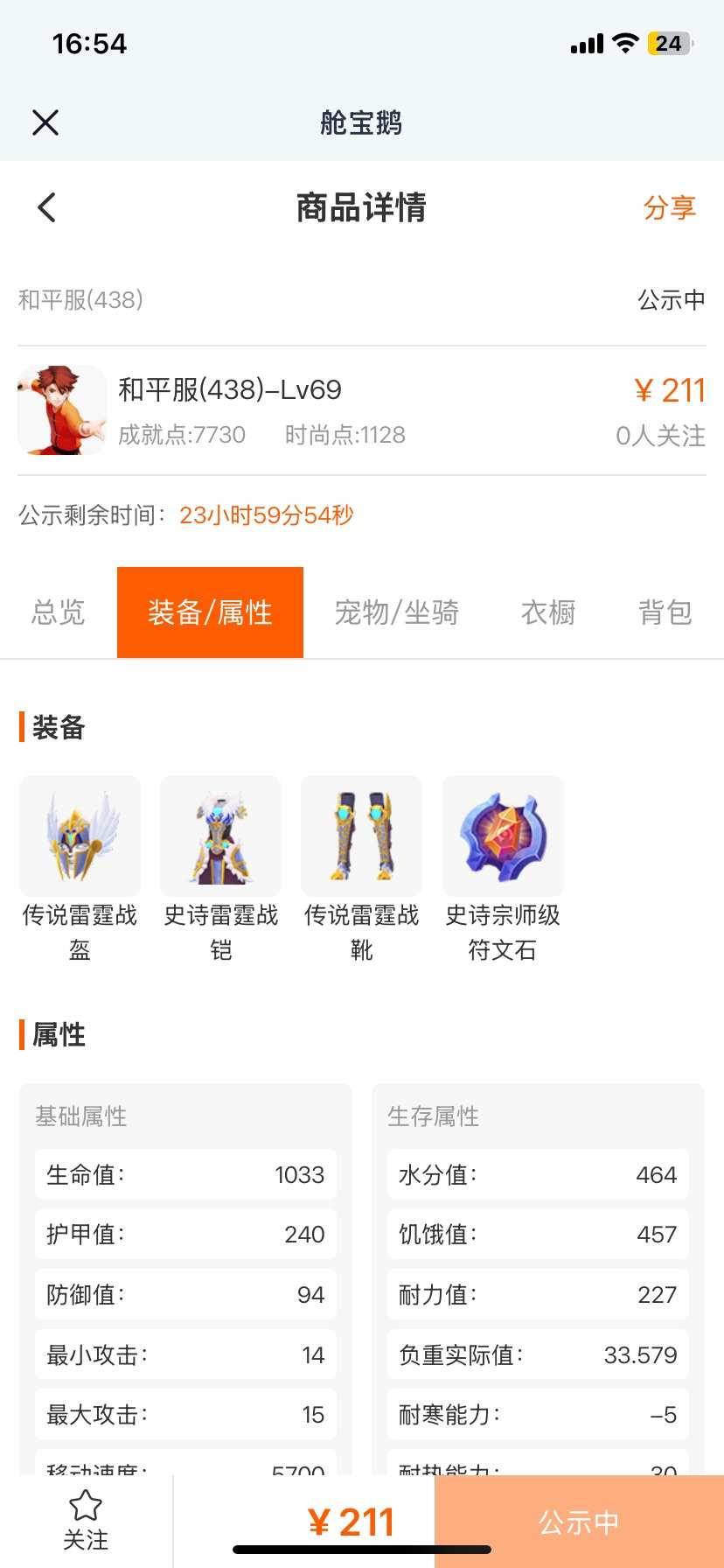Go back from 商品详情 page

point(47,207)
